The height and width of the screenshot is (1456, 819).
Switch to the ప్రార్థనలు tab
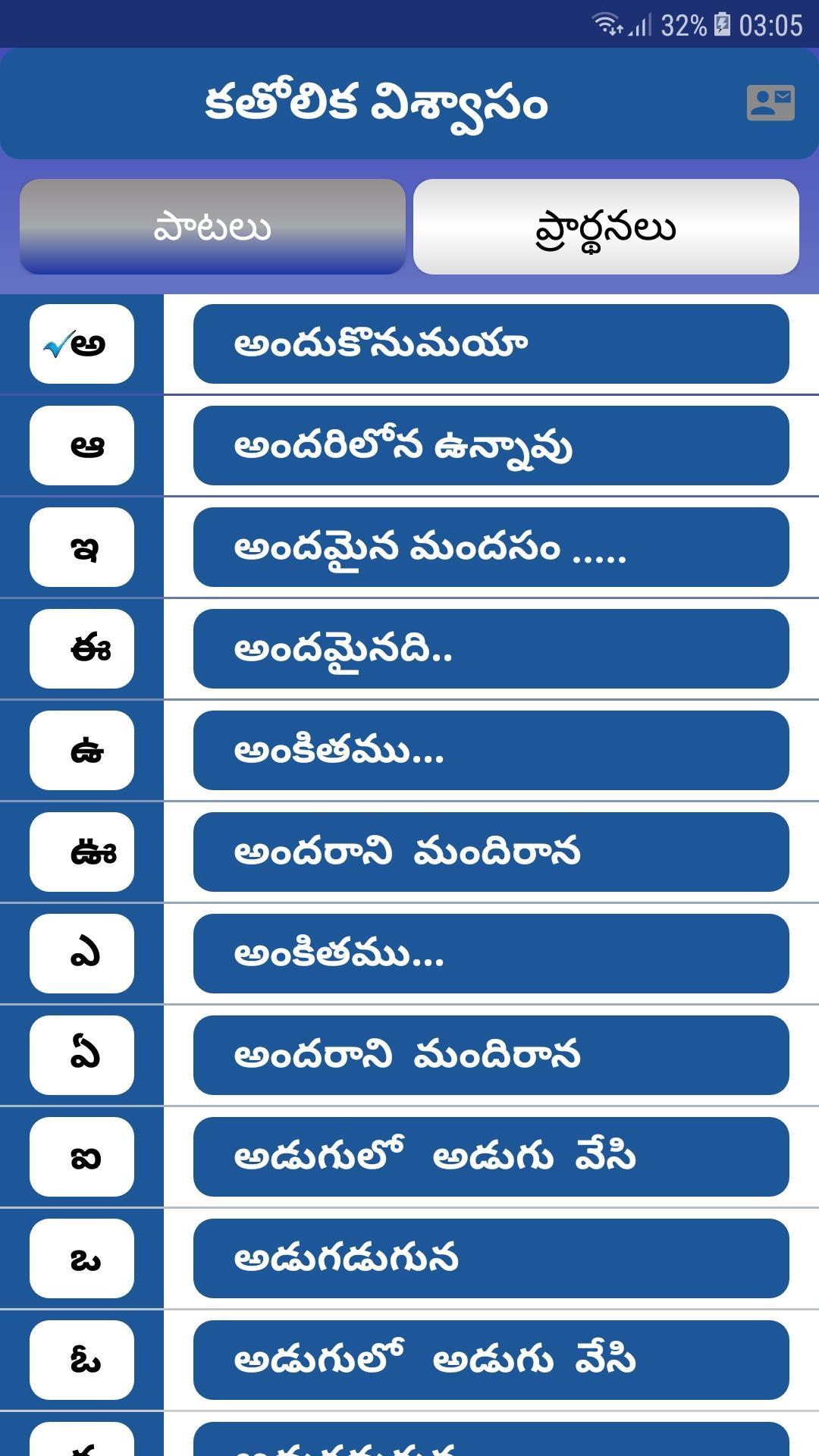coord(606,227)
